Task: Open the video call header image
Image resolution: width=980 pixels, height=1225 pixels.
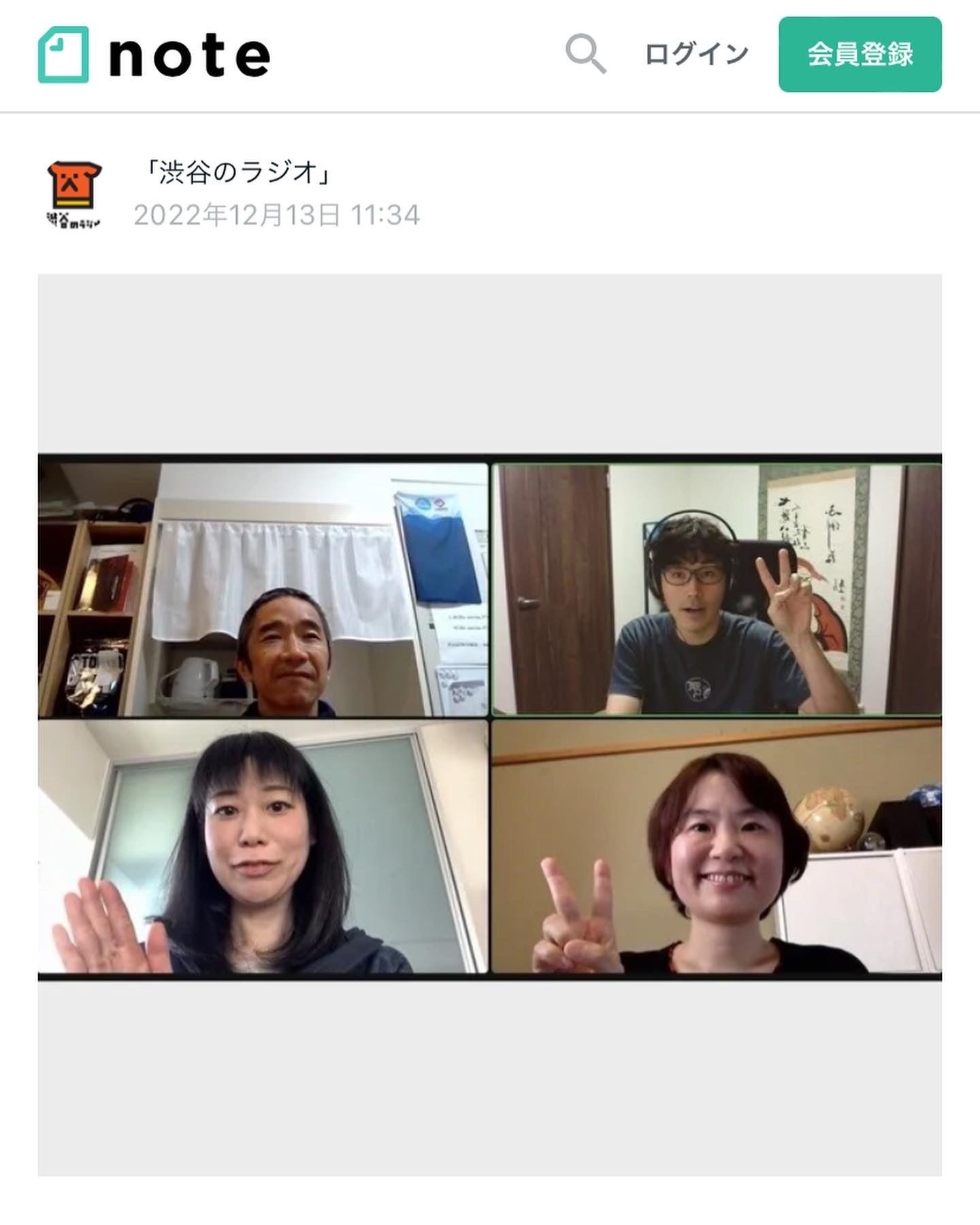Action: 489,717
